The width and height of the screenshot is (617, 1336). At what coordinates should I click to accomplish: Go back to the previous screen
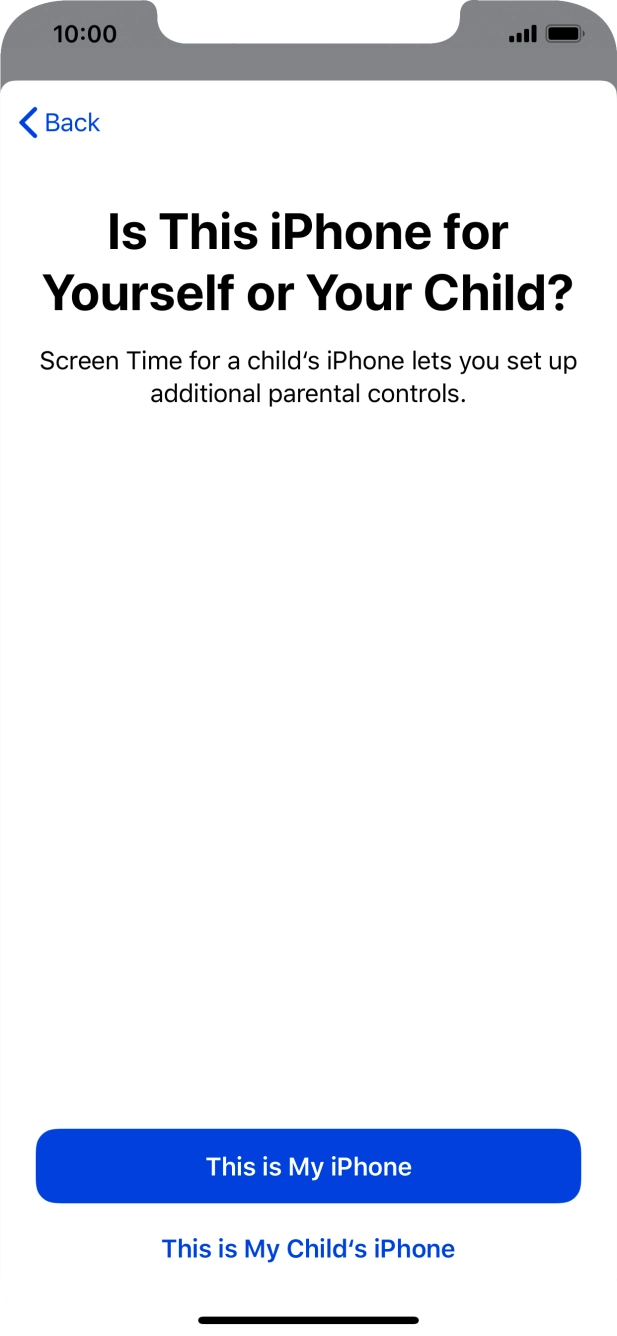point(60,123)
